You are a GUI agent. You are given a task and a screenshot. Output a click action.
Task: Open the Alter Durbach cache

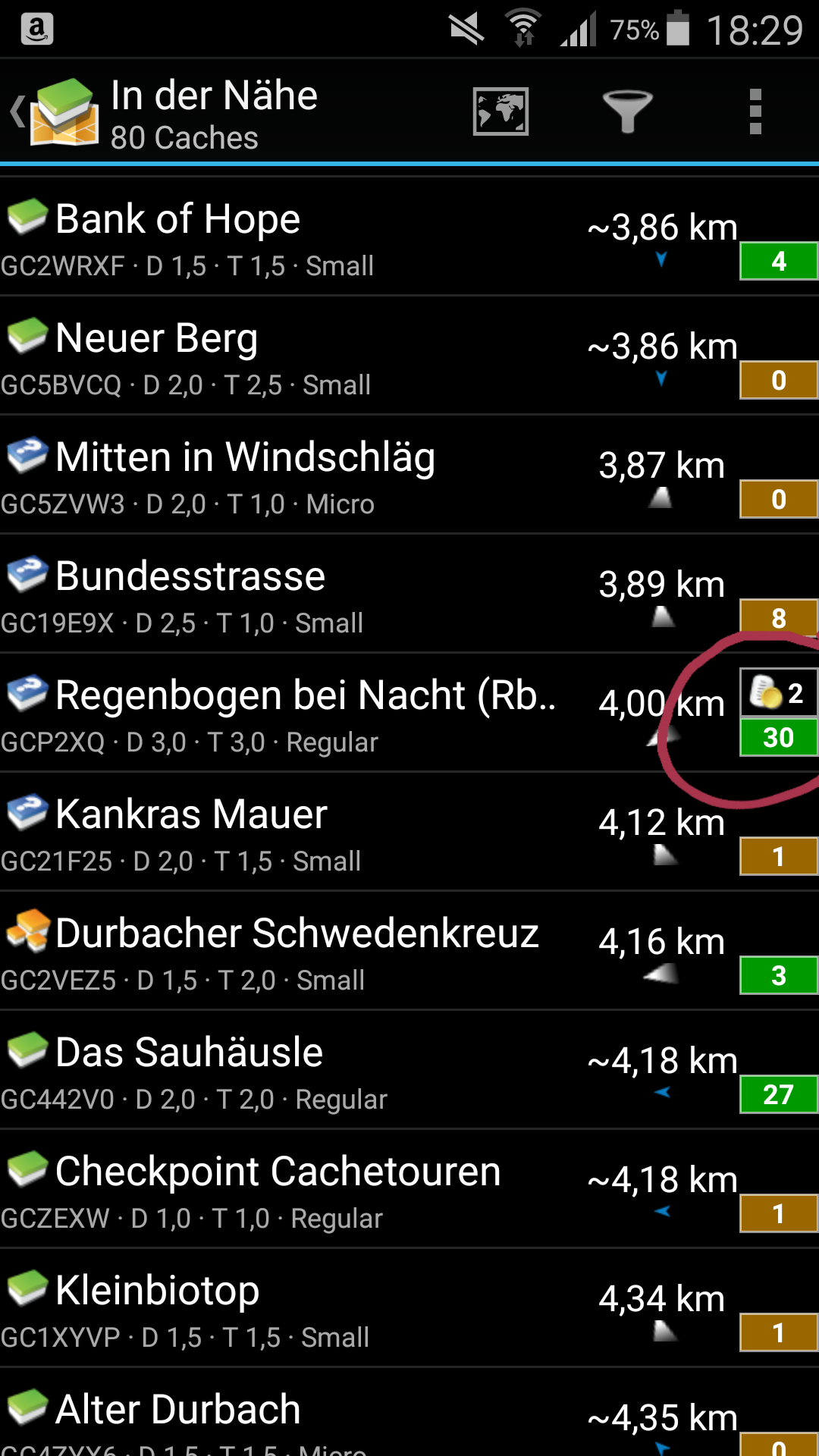303,1418
